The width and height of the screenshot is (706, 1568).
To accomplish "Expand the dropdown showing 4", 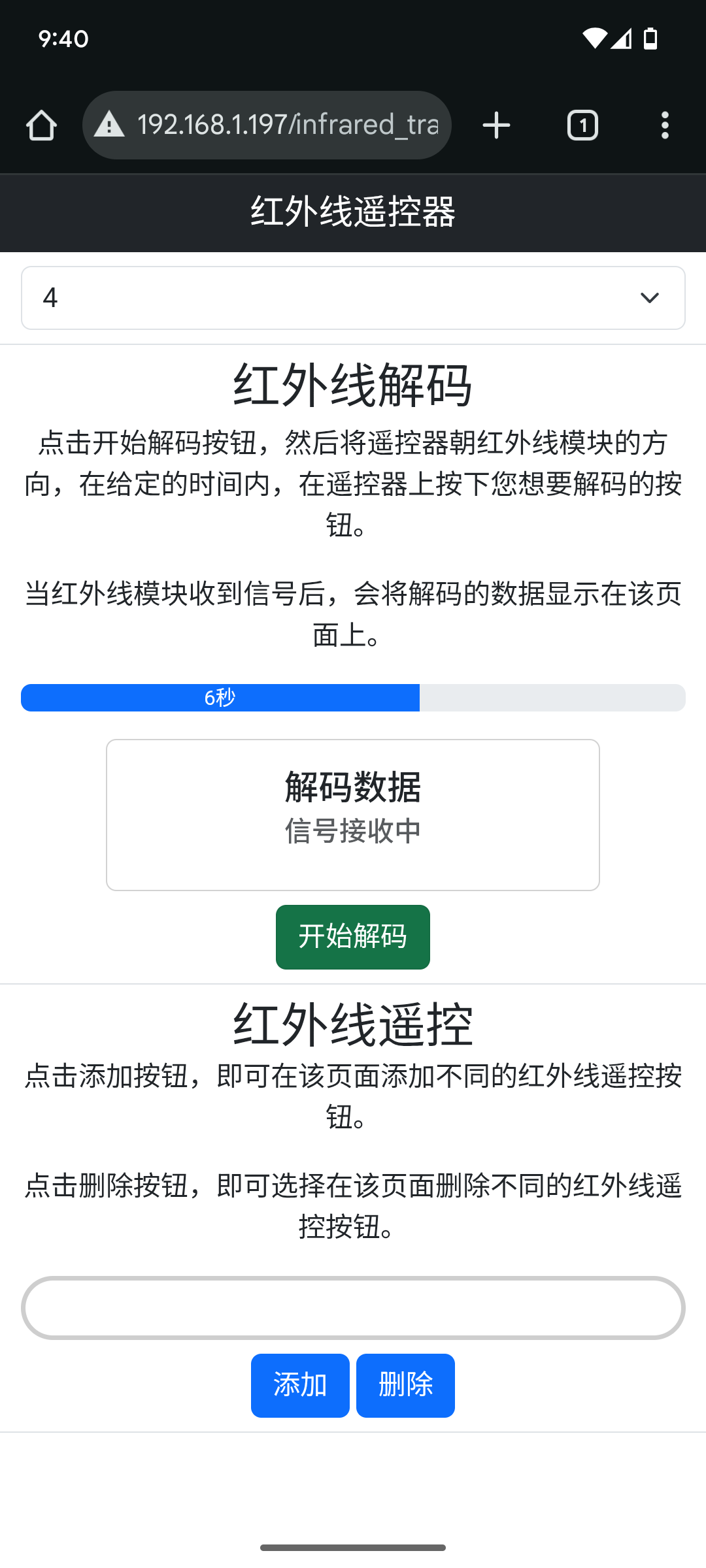I will tap(353, 298).
